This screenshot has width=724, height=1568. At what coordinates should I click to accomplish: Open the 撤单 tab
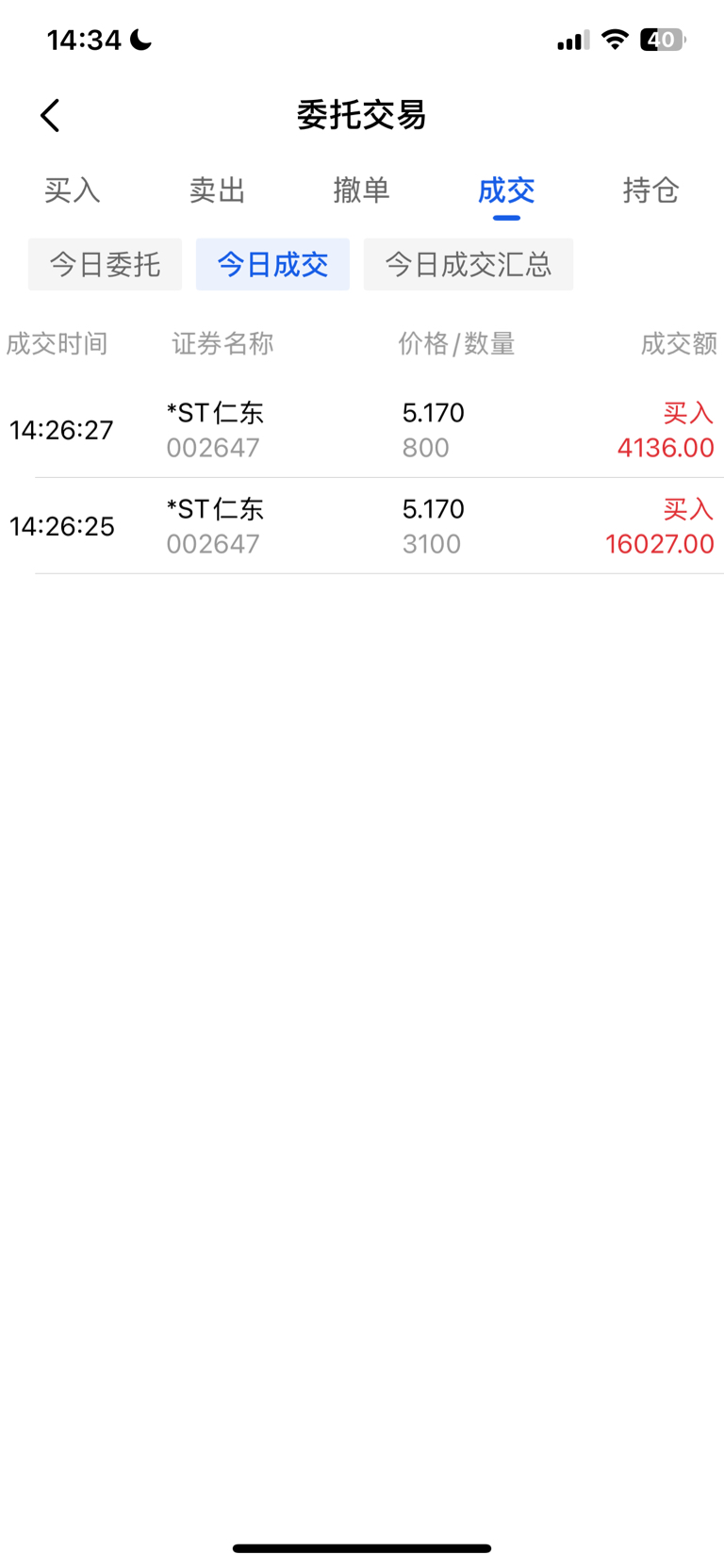361,190
